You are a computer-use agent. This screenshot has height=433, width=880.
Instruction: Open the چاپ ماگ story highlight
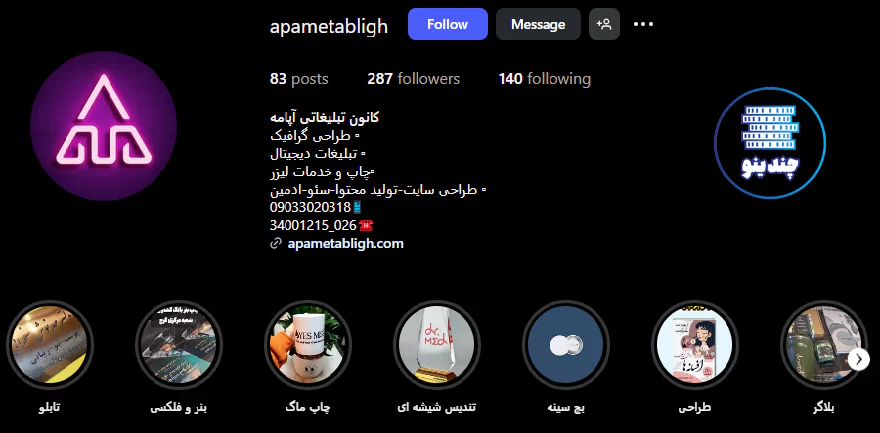point(307,345)
